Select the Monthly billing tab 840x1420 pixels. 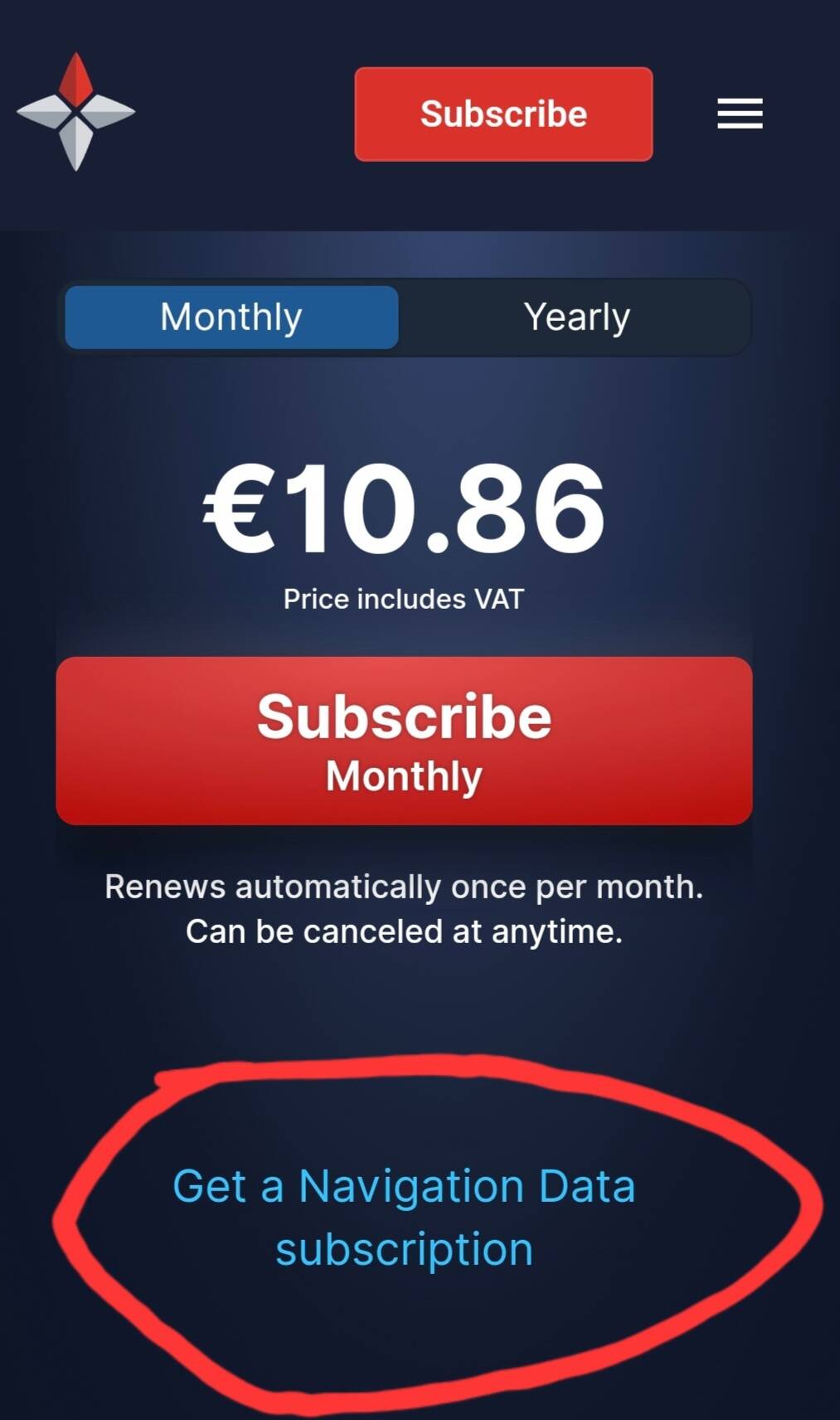(231, 317)
